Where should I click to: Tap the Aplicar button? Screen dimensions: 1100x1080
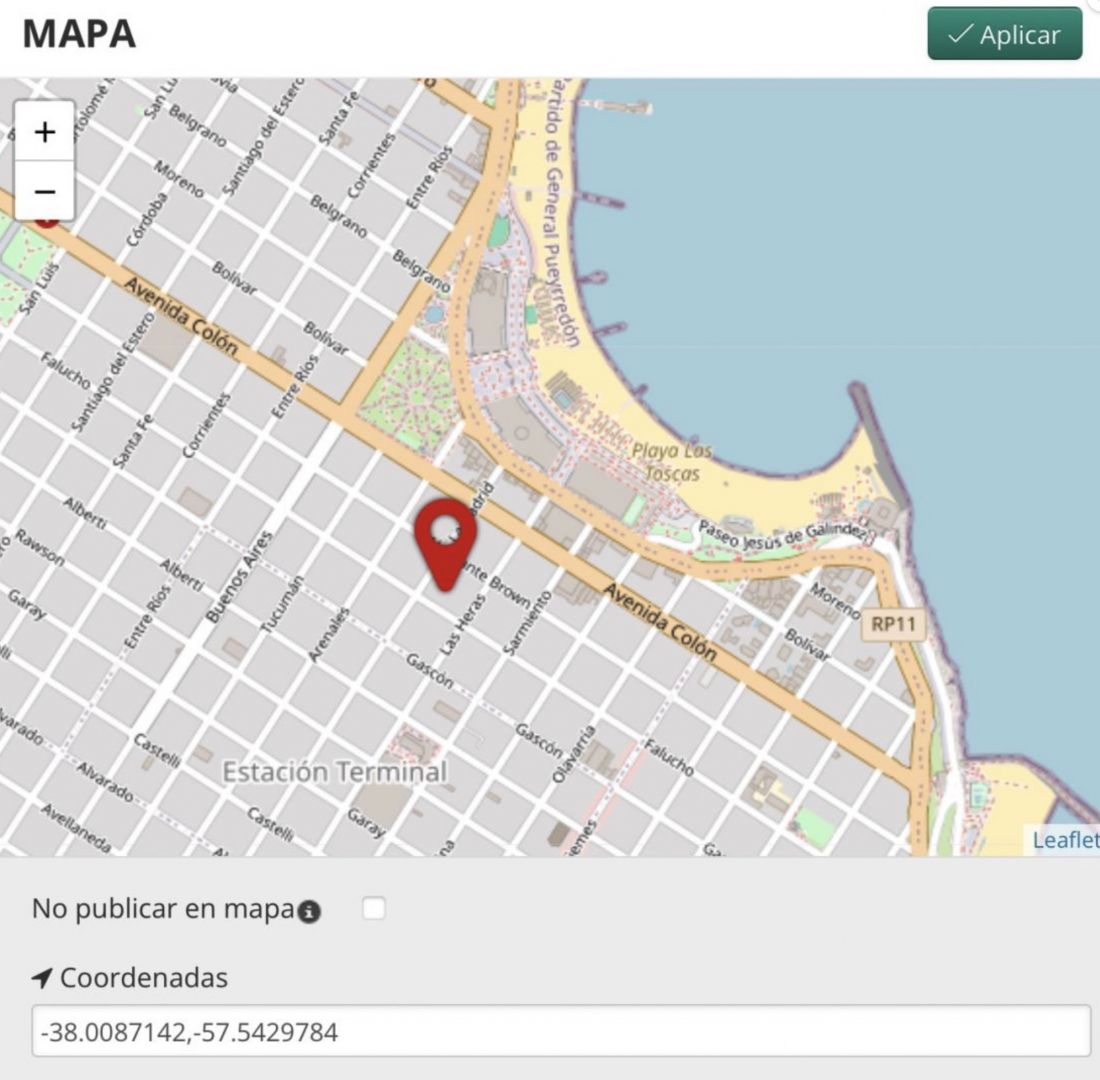[x=1004, y=34]
